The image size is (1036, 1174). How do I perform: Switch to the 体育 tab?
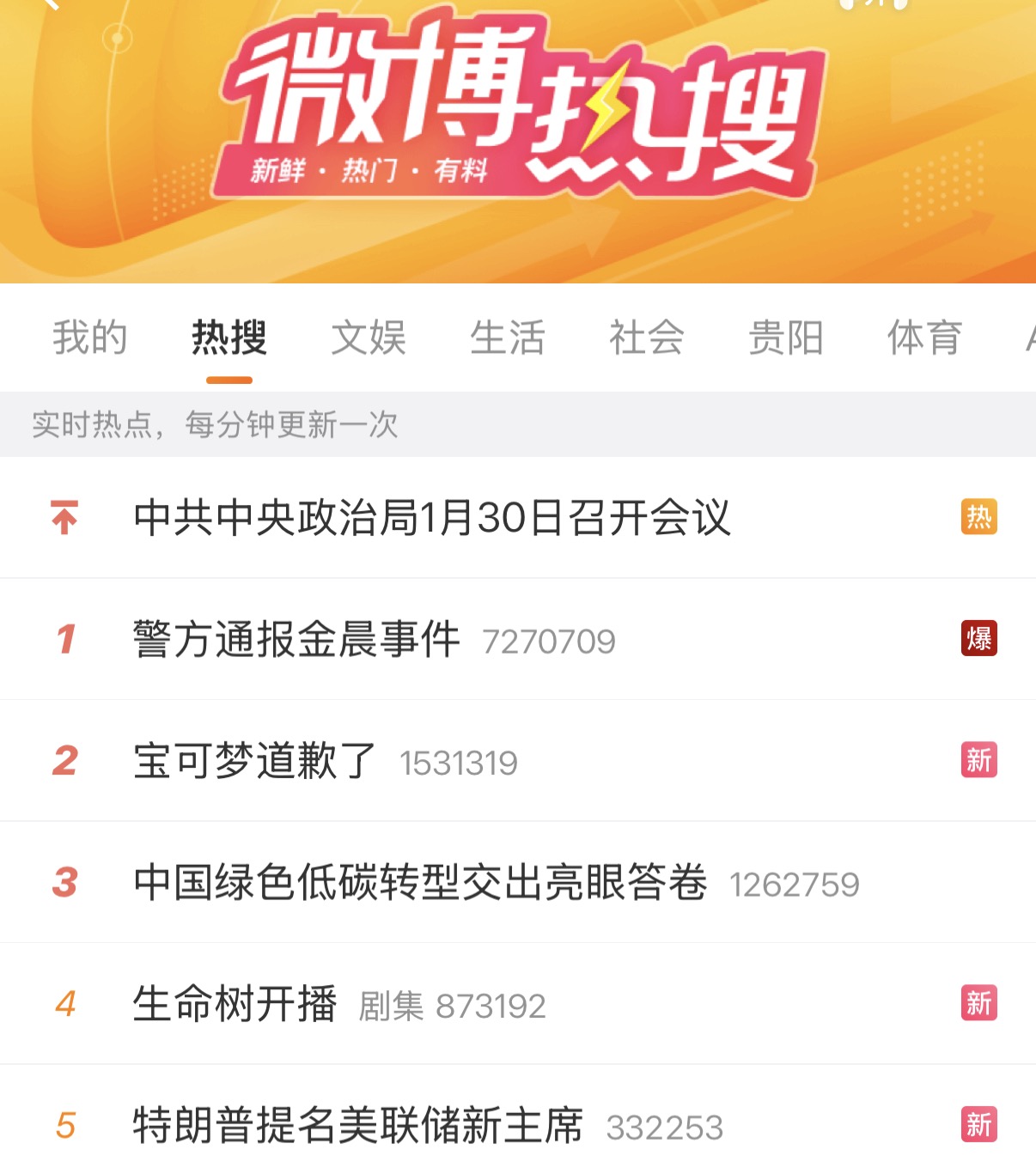coord(924,338)
